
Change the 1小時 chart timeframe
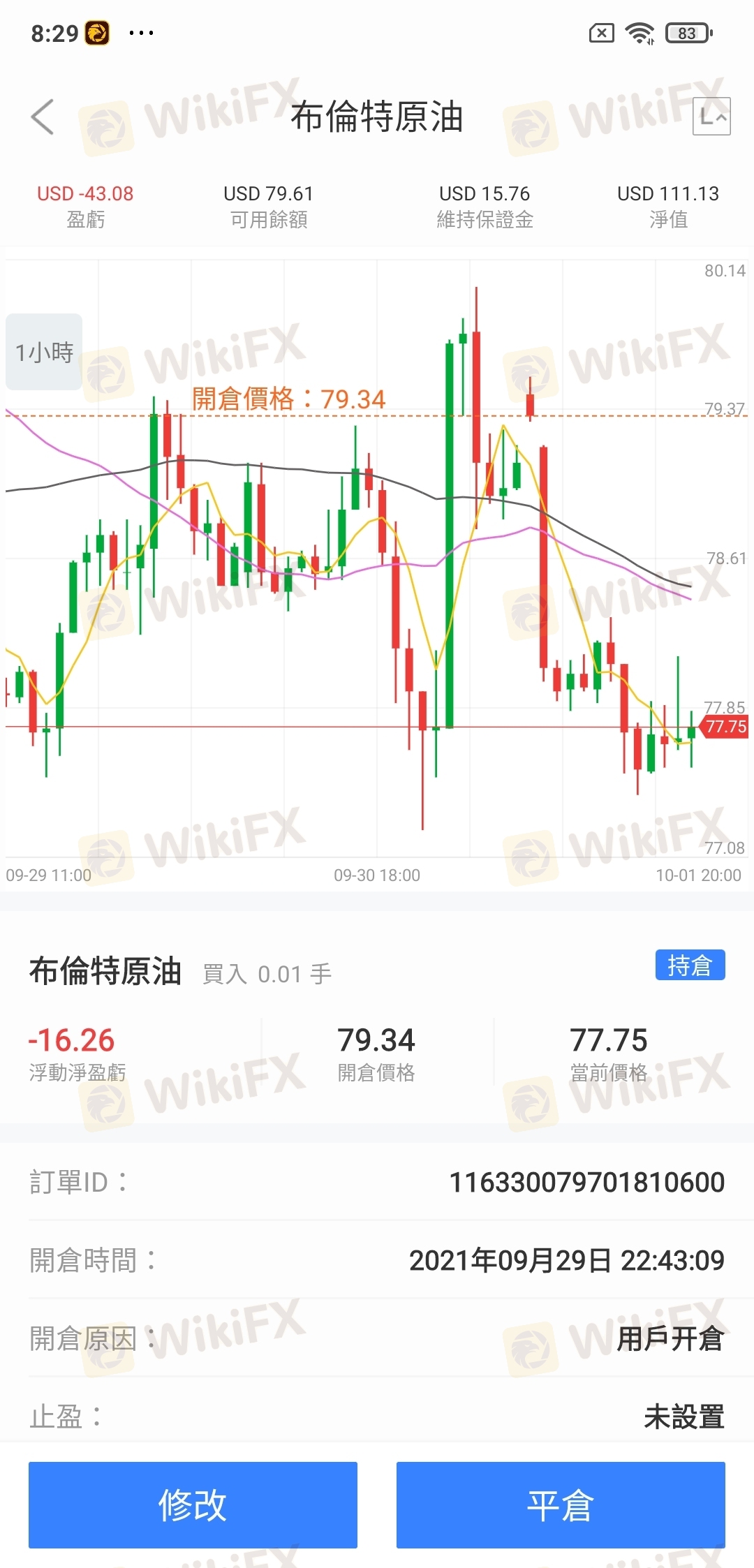click(x=44, y=352)
